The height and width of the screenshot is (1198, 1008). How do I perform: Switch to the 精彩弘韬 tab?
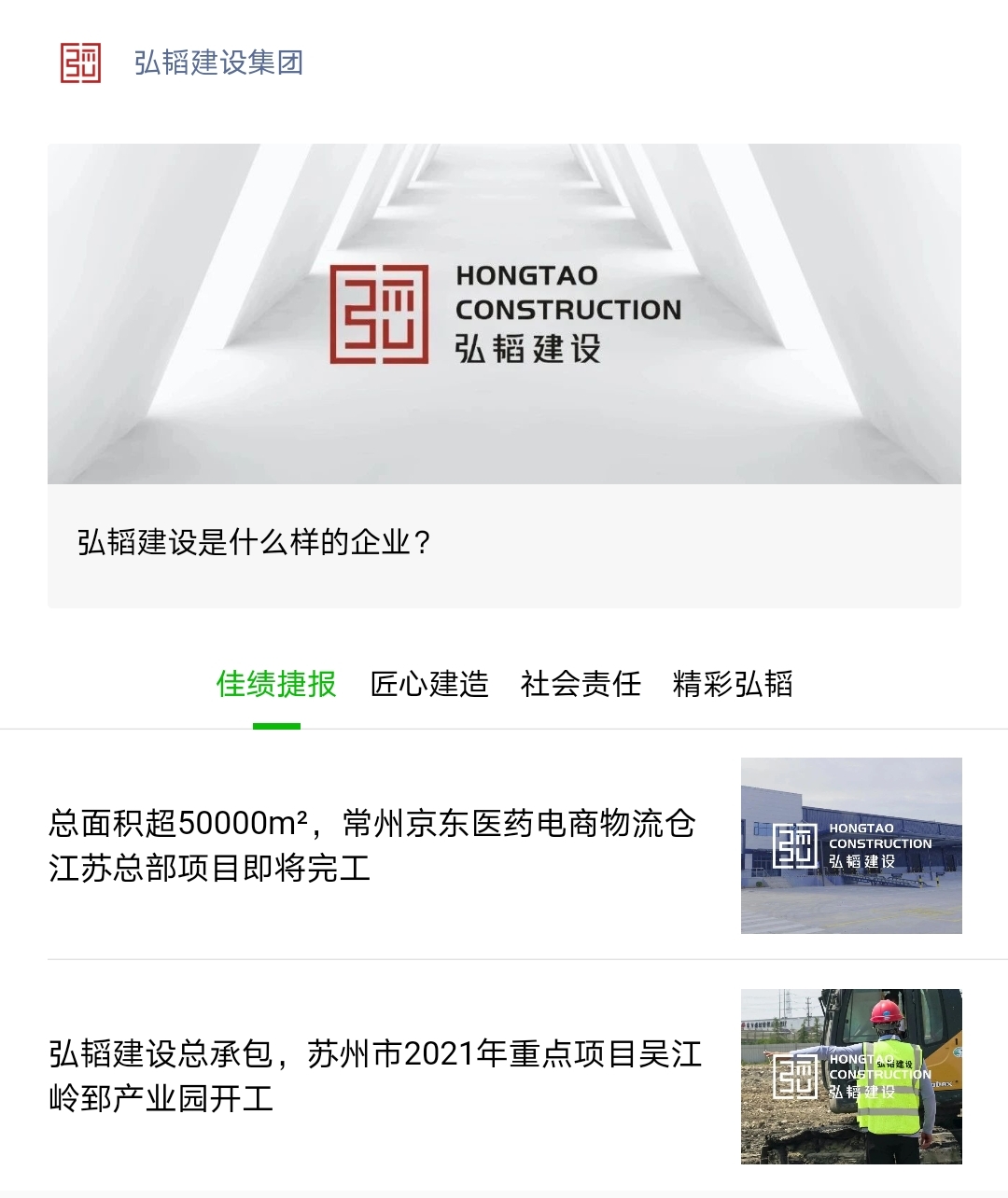[733, 684]
